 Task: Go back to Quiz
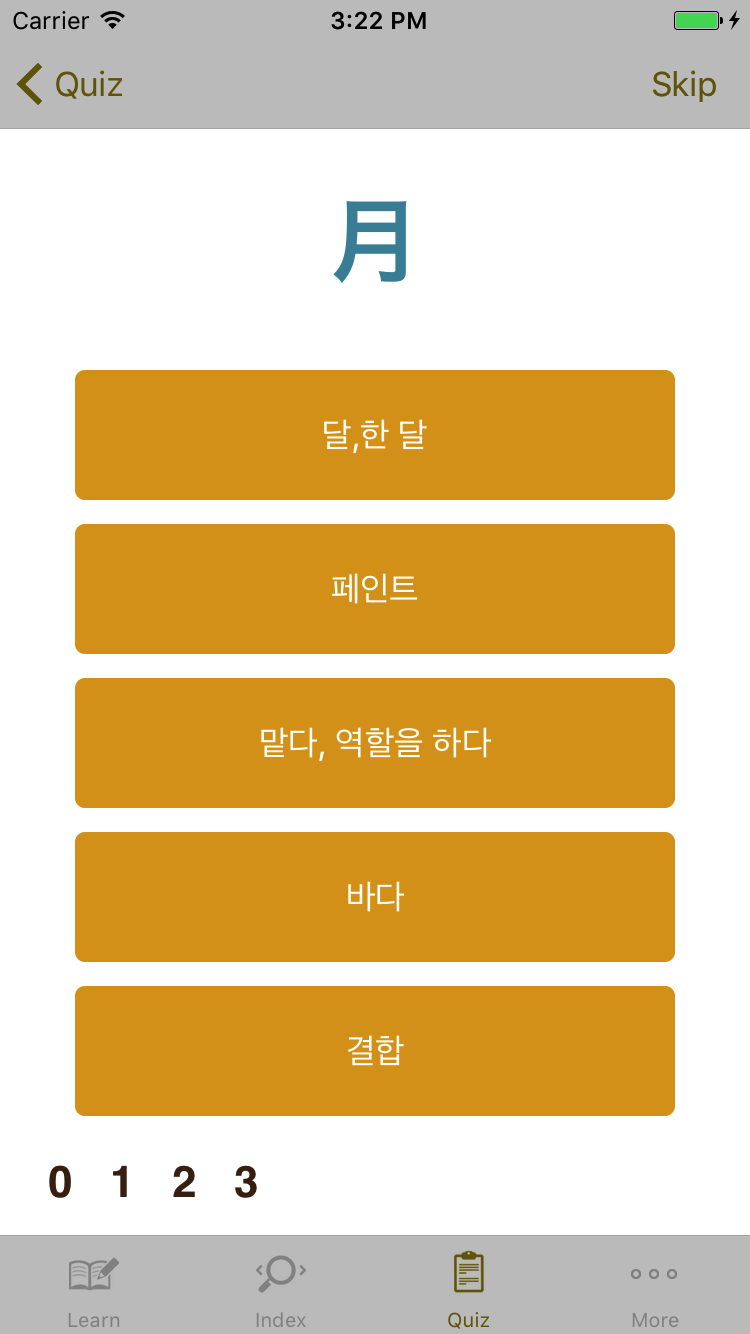coord(70,85)
